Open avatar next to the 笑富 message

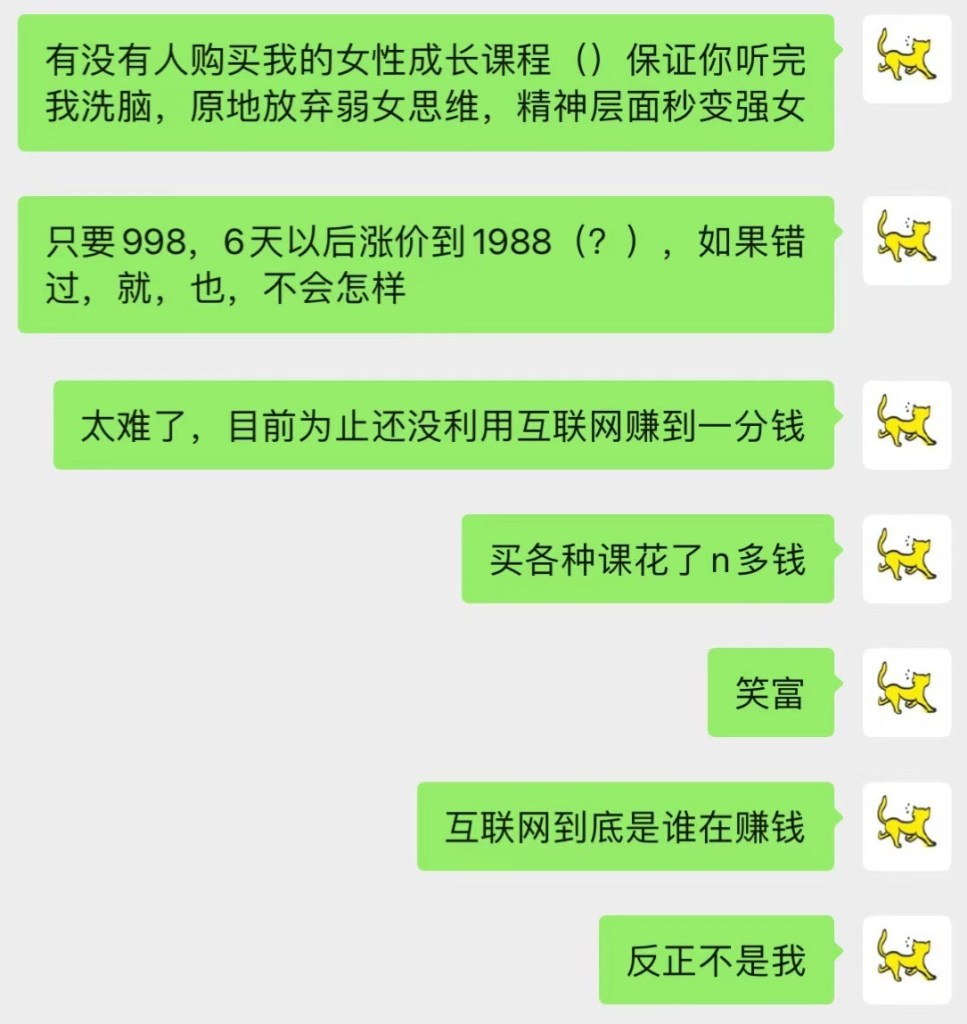(907, 692)
